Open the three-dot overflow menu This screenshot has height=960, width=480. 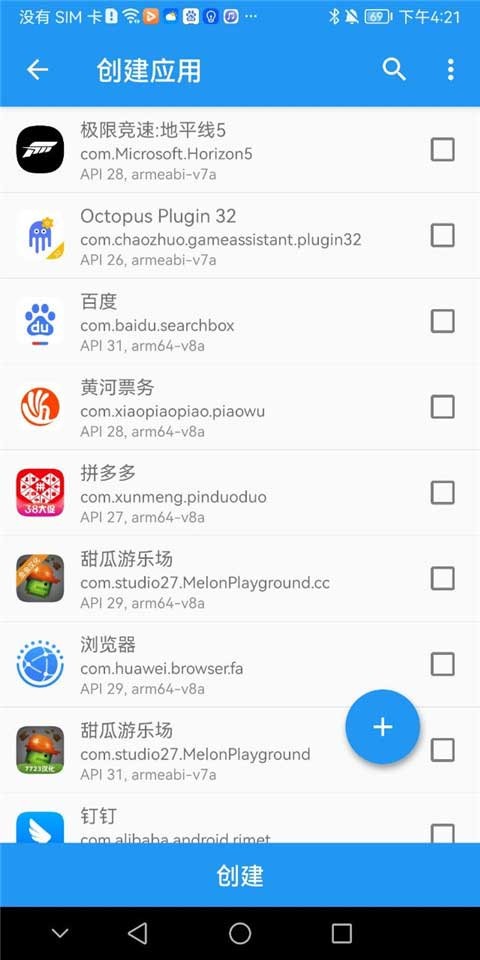click(451, 70)
